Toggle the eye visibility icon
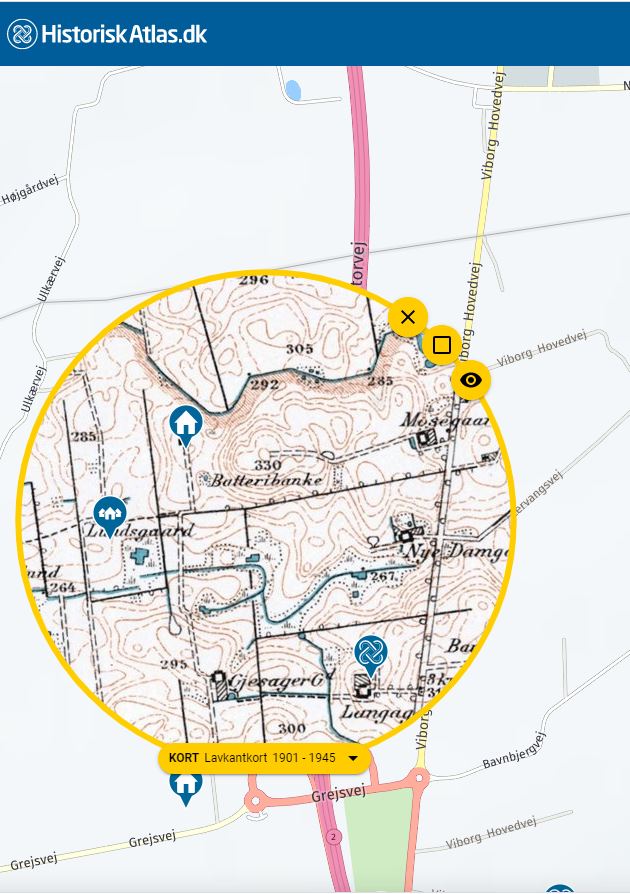Viewport: 630px width, 894px height. (471, 380)
